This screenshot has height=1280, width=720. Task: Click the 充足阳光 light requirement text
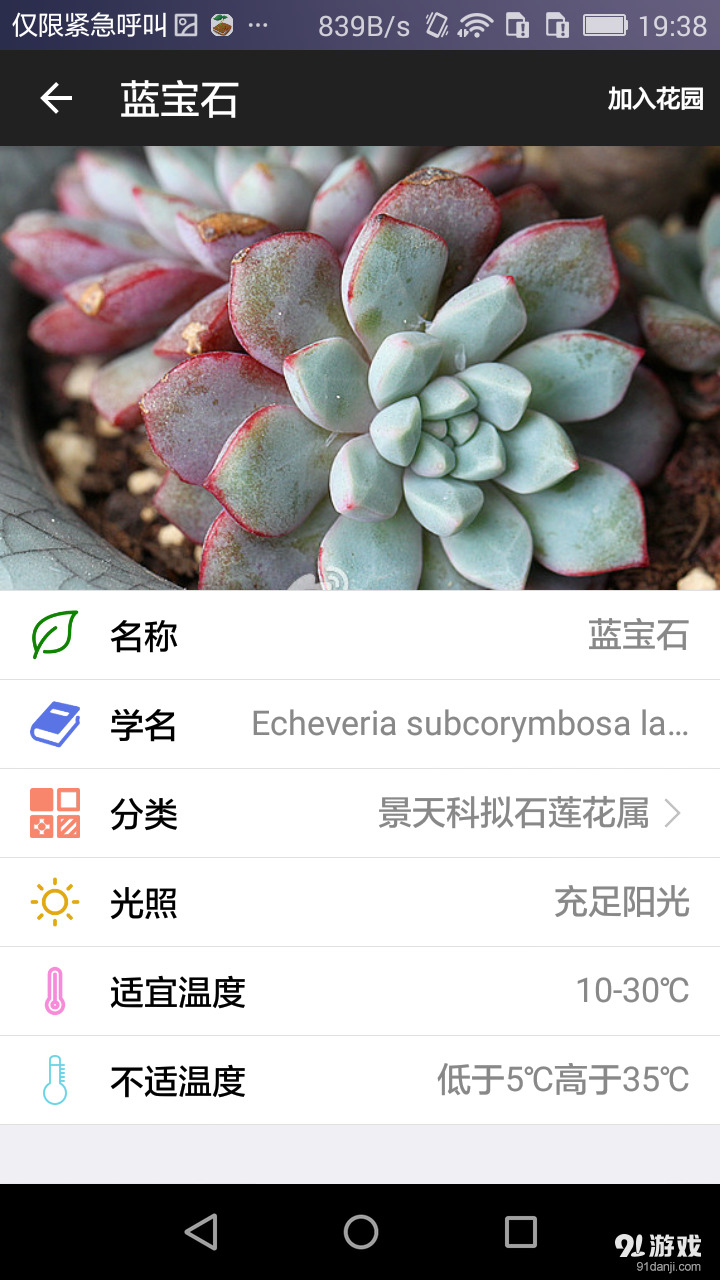tap(622, 902)
